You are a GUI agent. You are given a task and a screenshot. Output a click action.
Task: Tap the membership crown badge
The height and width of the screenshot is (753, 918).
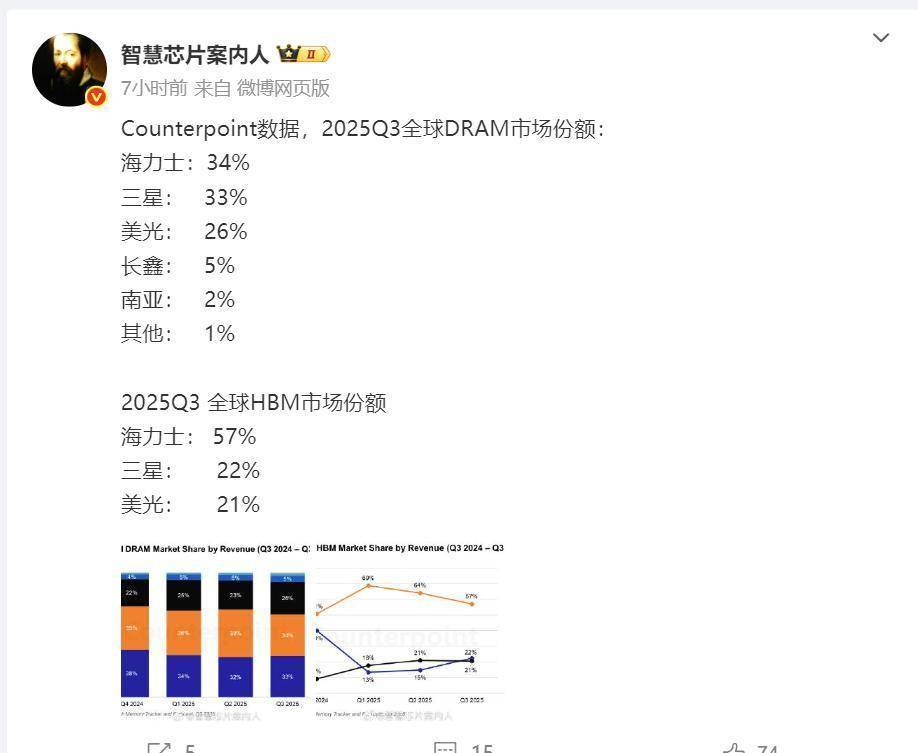(303, 54)
